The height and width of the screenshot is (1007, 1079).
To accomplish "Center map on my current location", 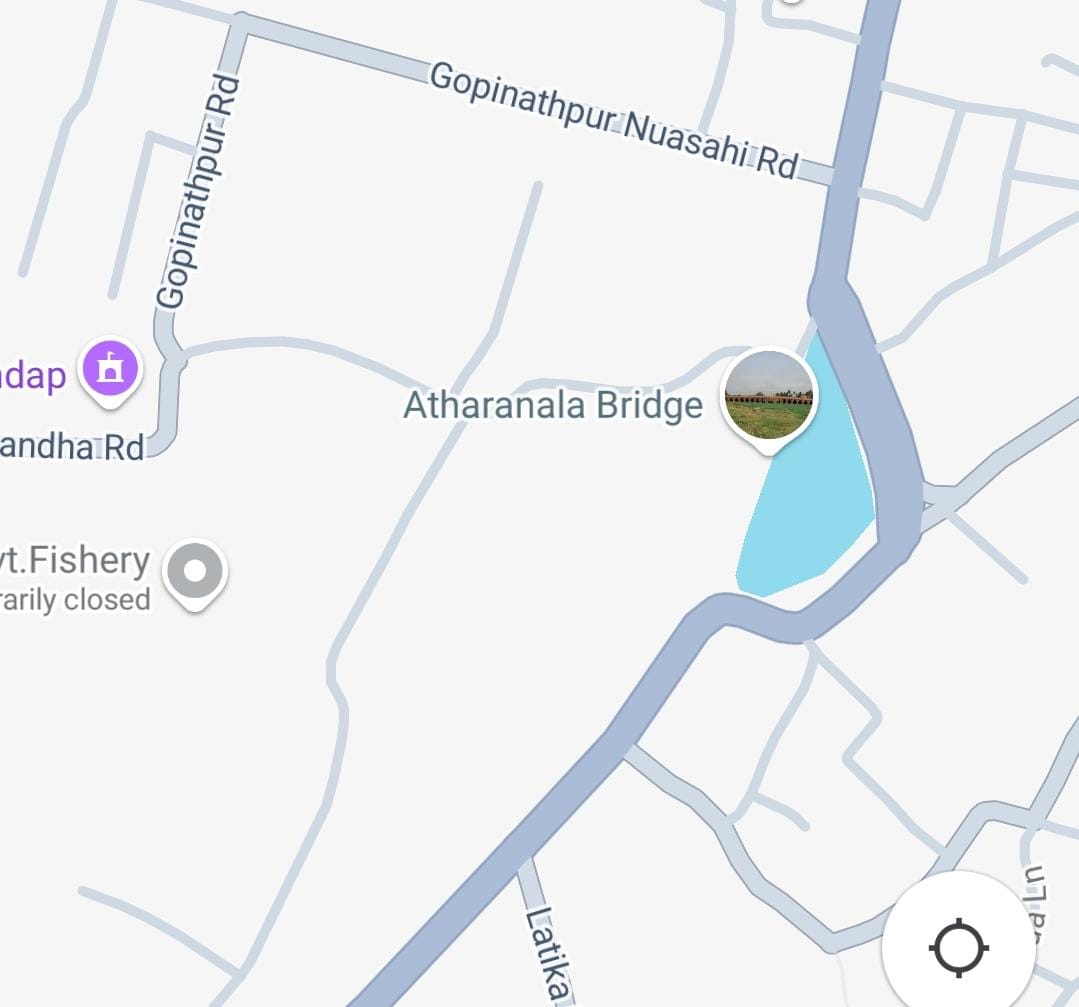I will coord(959,946).
